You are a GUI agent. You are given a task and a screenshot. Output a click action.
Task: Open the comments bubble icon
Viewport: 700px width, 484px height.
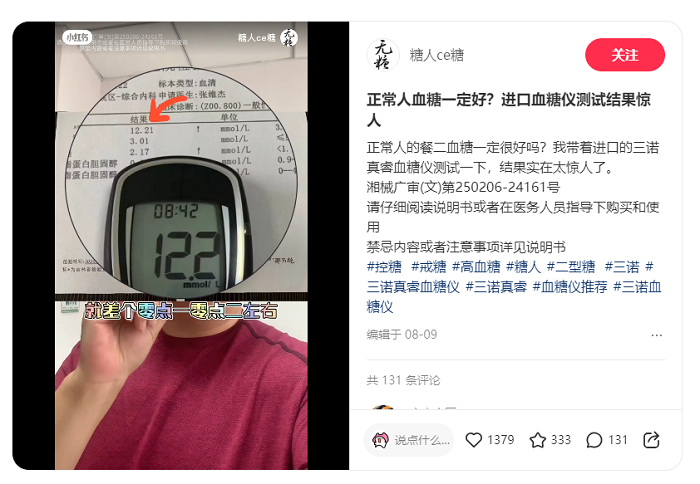[x=594, y=440]
